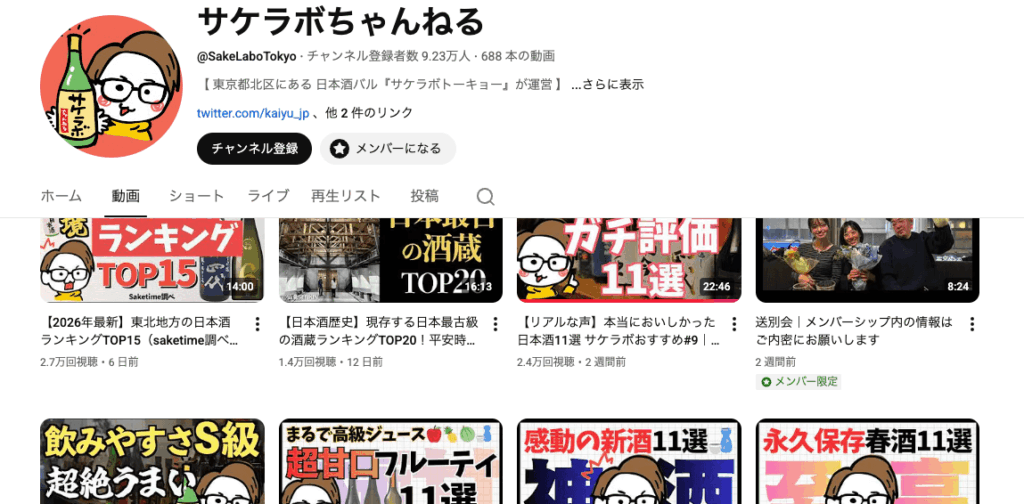The height and width of the screenshot is (504, 1024).
Task: Open the options menu for 日本酒歴史 video
Action: click(496, 324)
